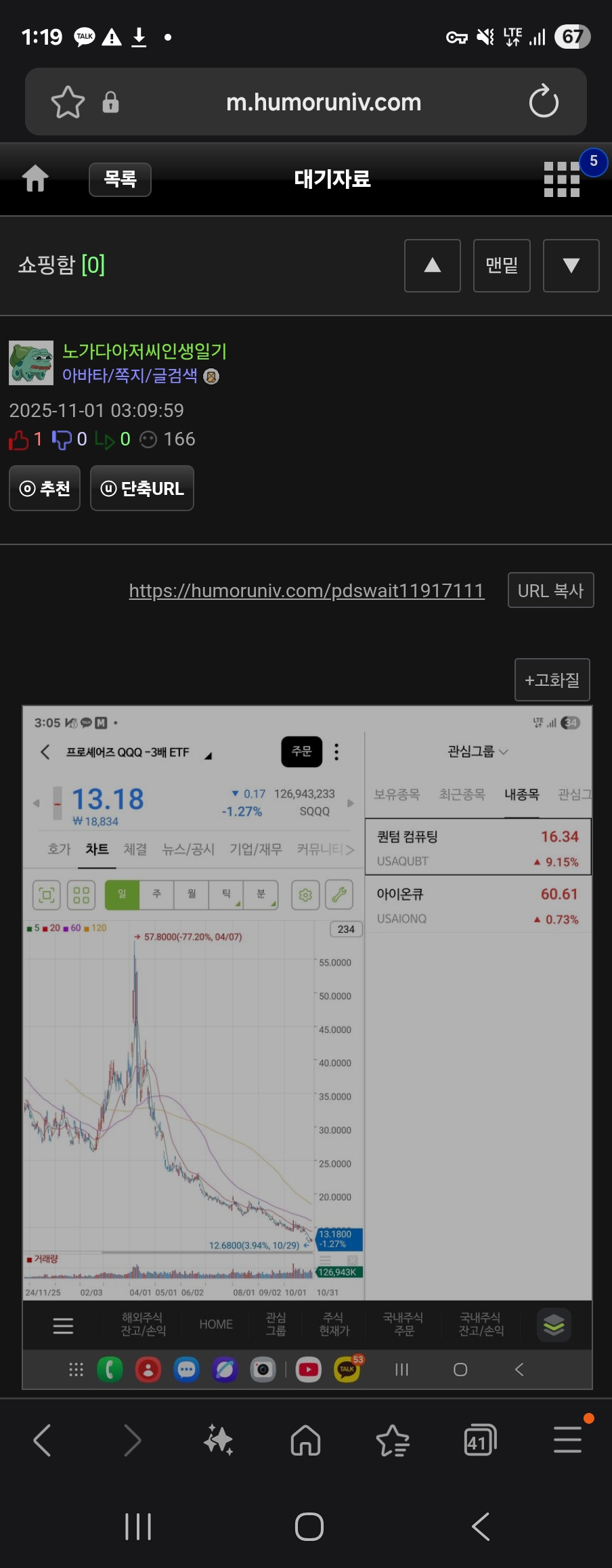Open the humoruniv.com/pdswait11917111 link
Screen dimensions: 612x1568
coord(307,590)
